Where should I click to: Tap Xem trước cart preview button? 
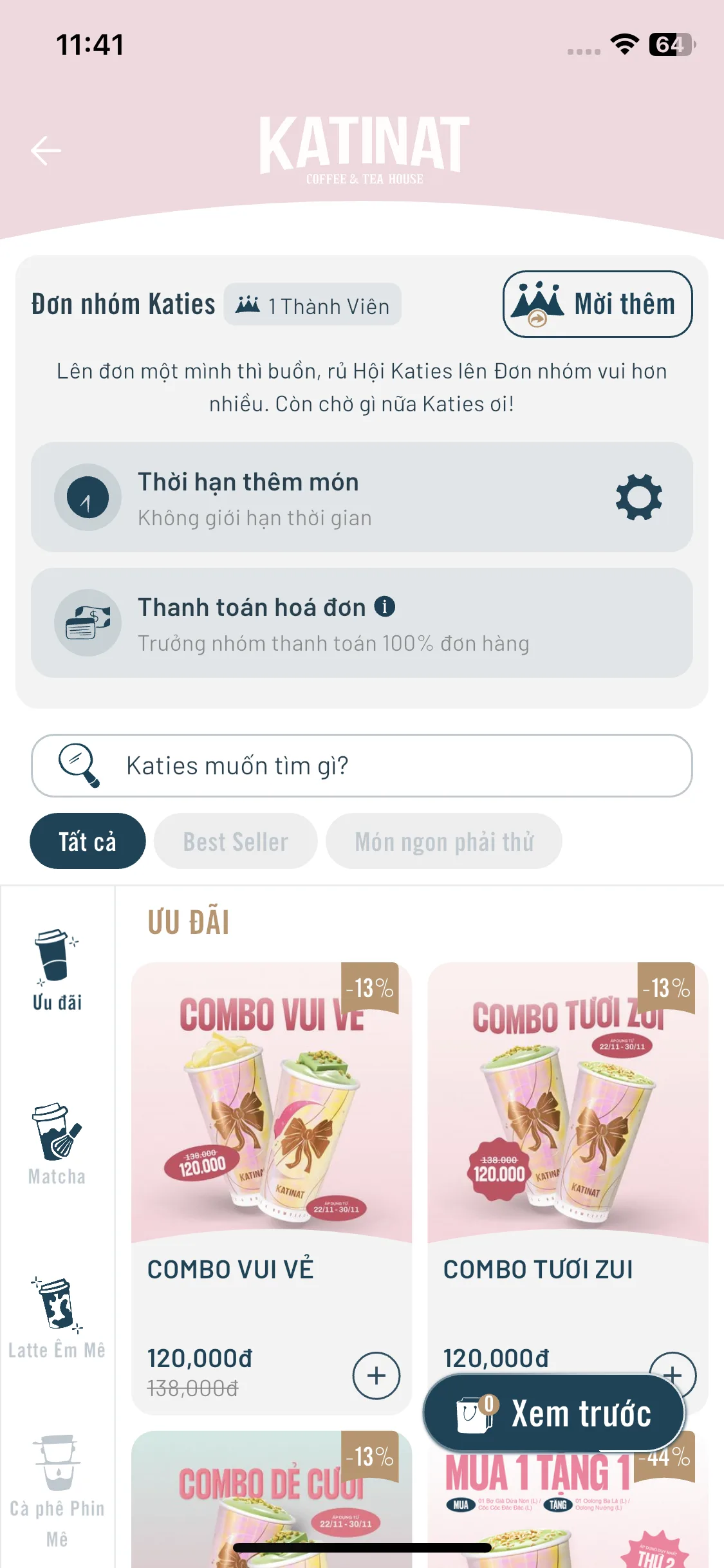click(554, 1414)
